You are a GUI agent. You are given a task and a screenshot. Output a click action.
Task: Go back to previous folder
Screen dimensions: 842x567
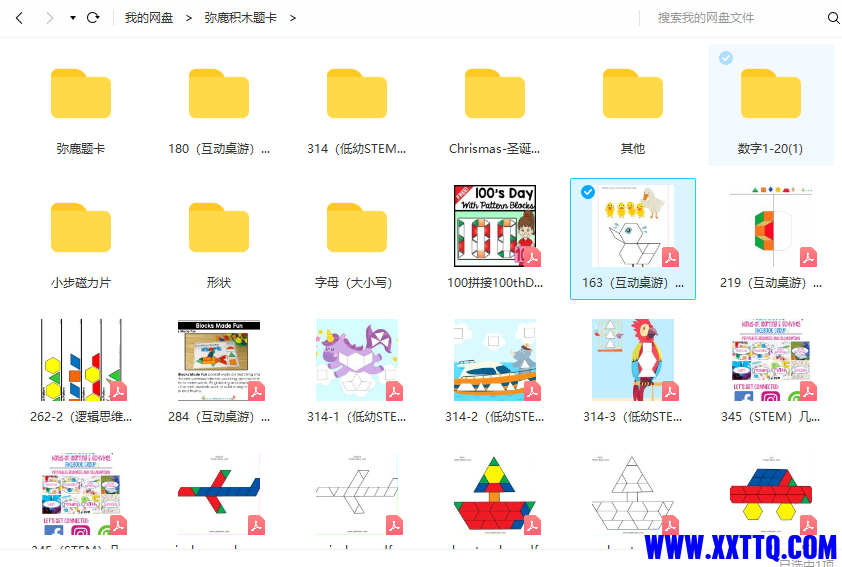point(18,18)
